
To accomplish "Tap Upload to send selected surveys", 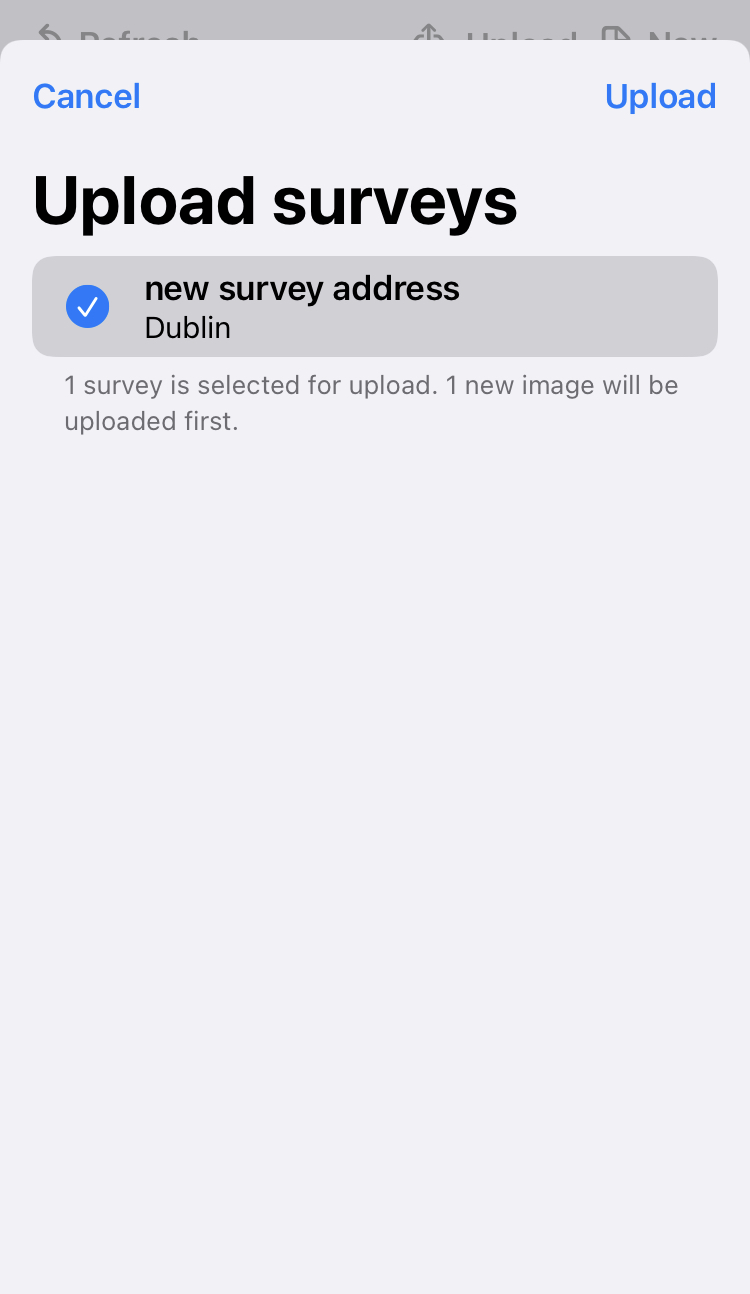I will [x=660, y=96].
